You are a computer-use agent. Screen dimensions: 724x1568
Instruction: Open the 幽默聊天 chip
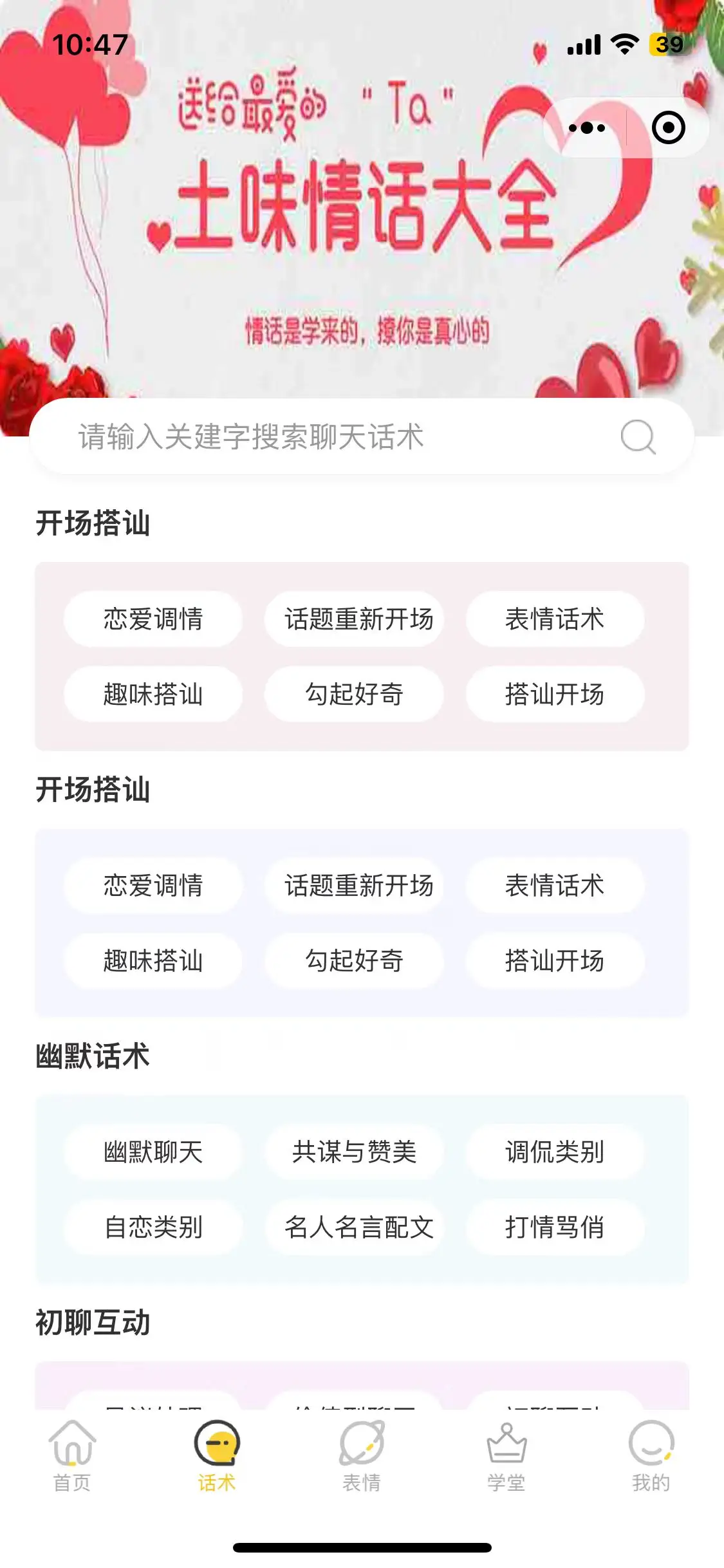click(153, 1152)
